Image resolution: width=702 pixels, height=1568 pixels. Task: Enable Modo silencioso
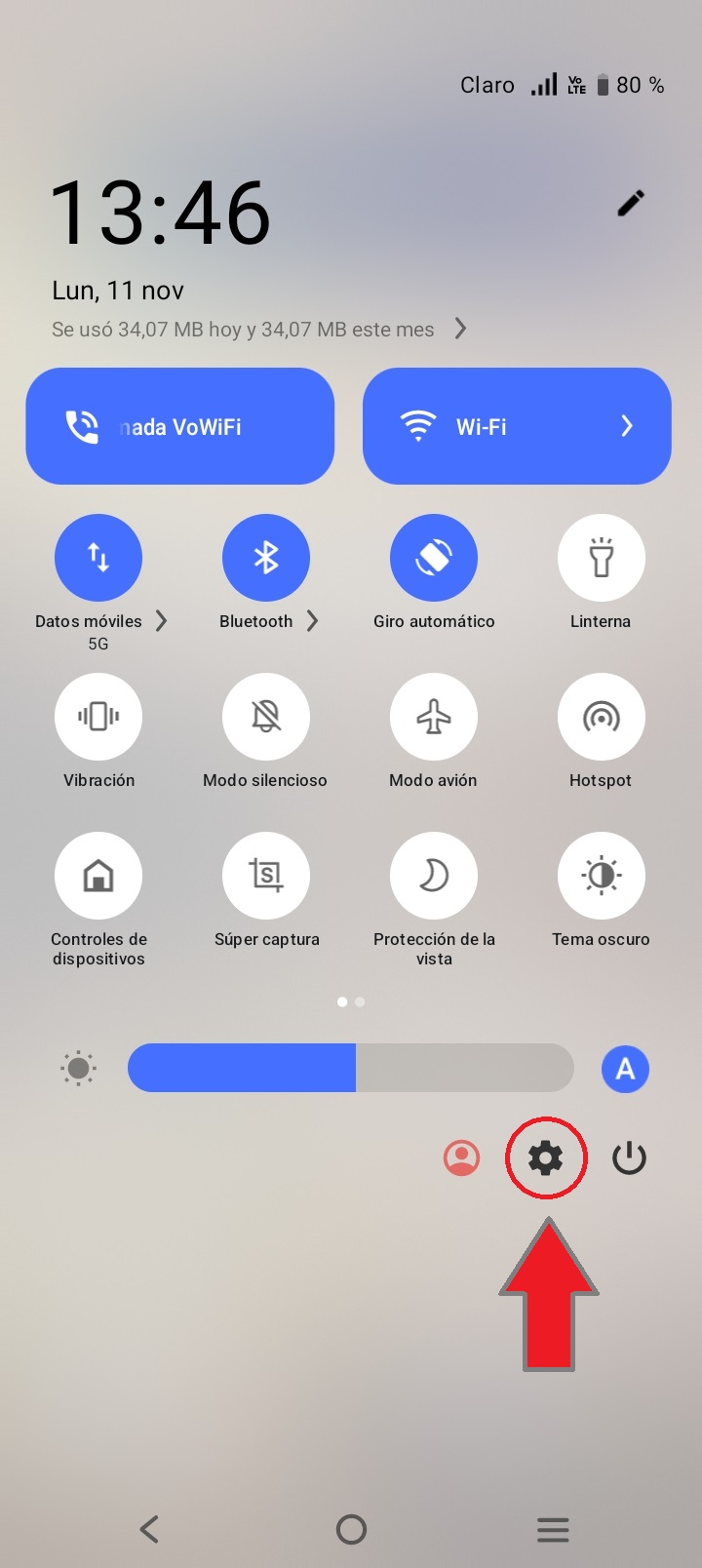(266, 717)
